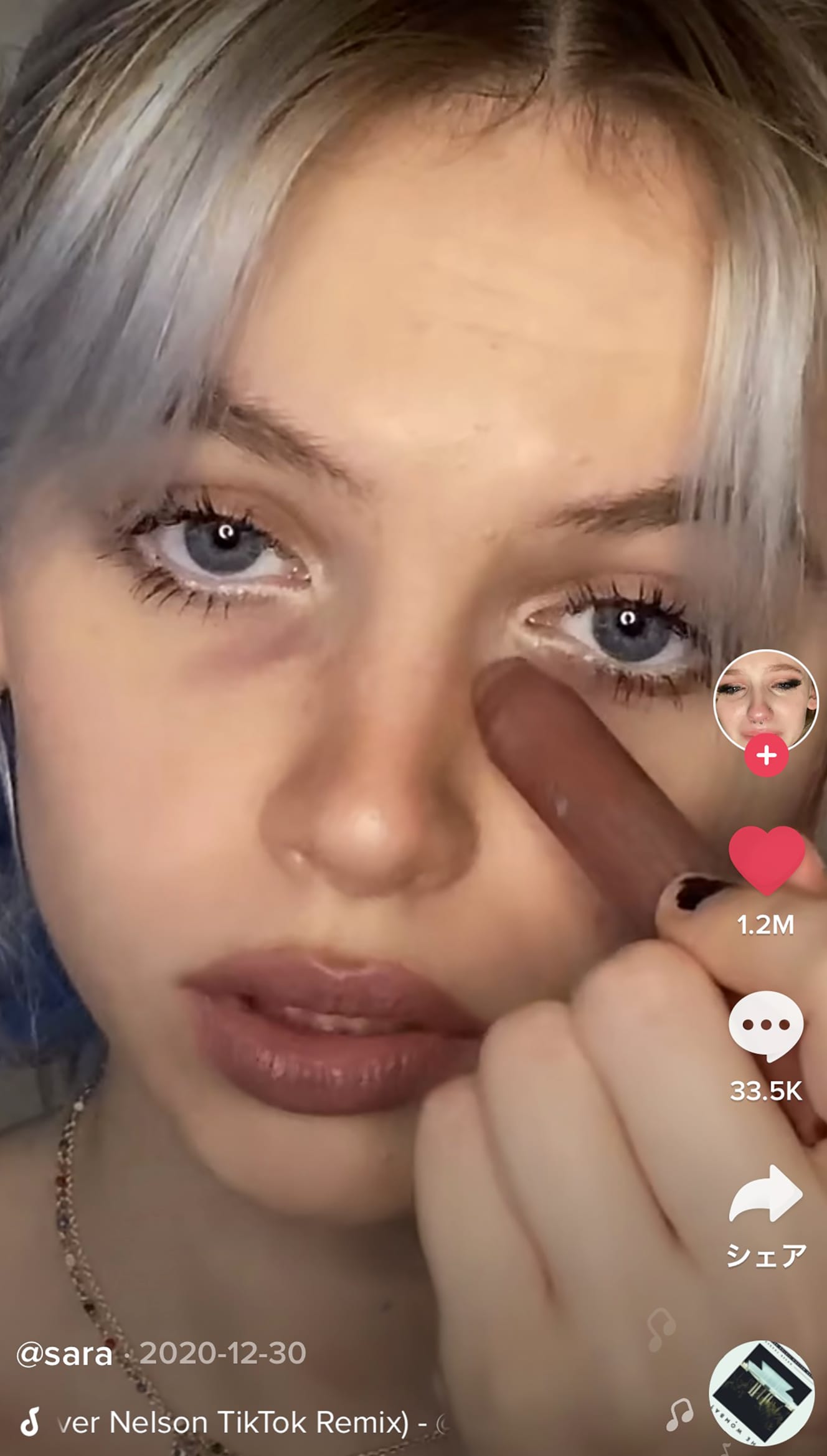
Task: Open the spinning sound disc
Action: point(762,1392)
